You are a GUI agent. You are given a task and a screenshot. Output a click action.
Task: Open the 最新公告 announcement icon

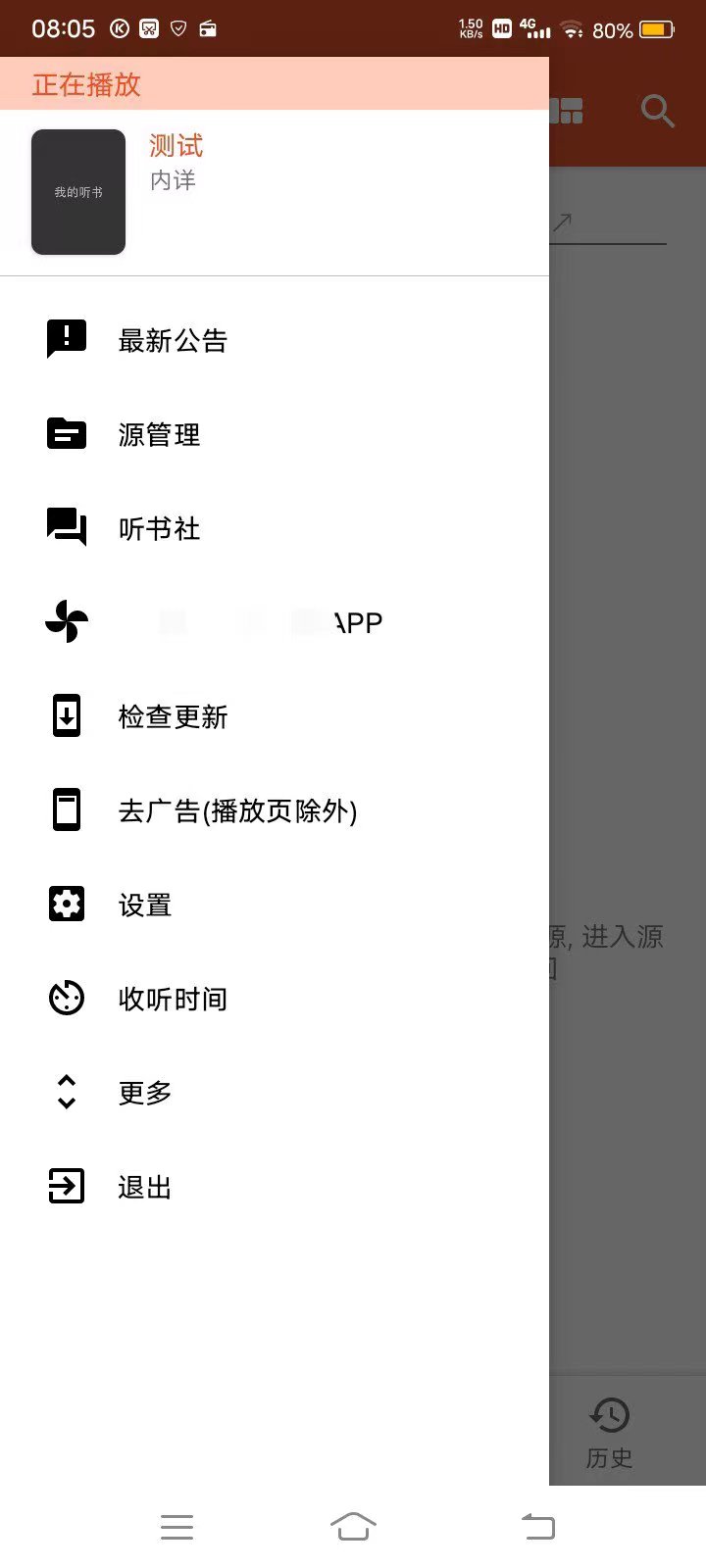(65, 339)
